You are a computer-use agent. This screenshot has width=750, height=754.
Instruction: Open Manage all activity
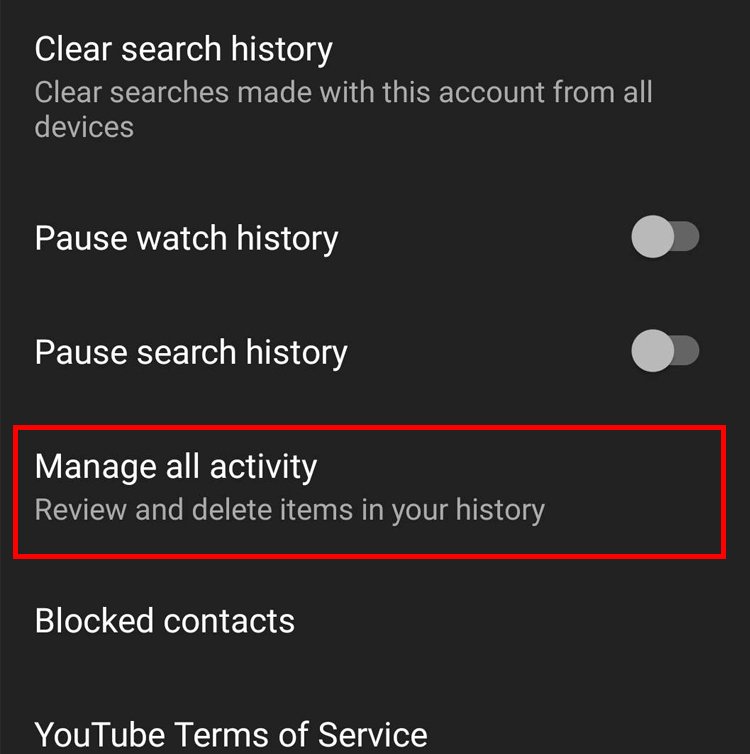(176, 467)
